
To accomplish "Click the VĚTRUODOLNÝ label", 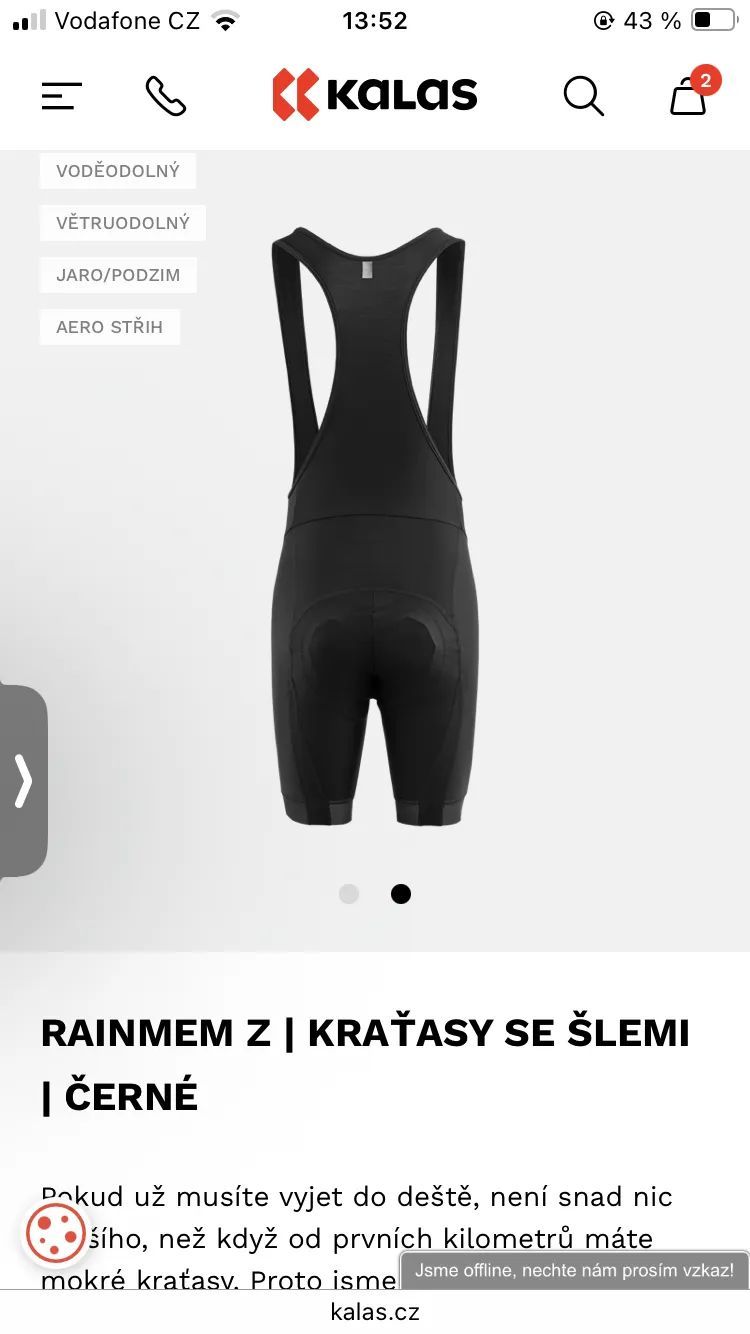I will [x=122, y=222].
